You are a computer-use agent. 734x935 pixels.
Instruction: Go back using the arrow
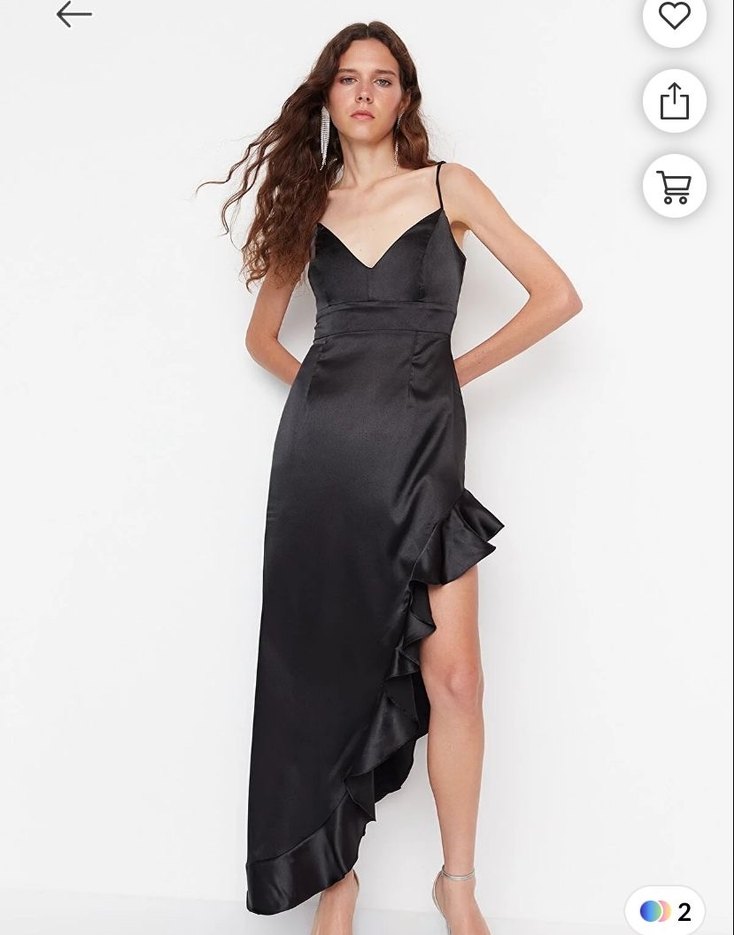click(x=74, y=14)
